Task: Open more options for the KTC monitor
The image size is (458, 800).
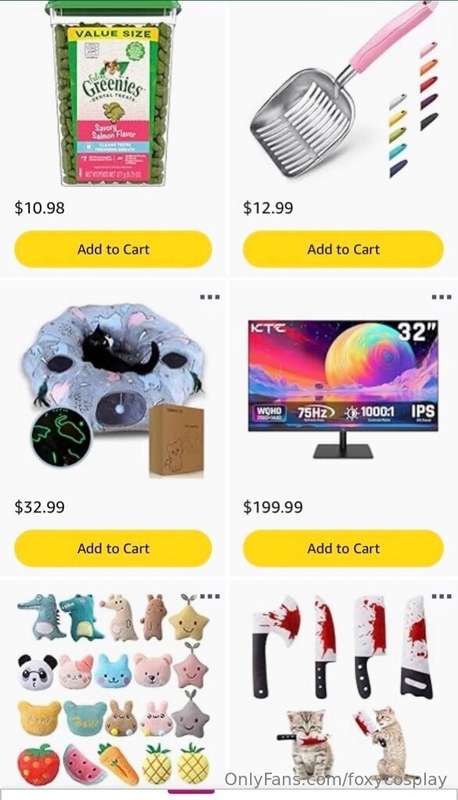Action: pos(441,297)
